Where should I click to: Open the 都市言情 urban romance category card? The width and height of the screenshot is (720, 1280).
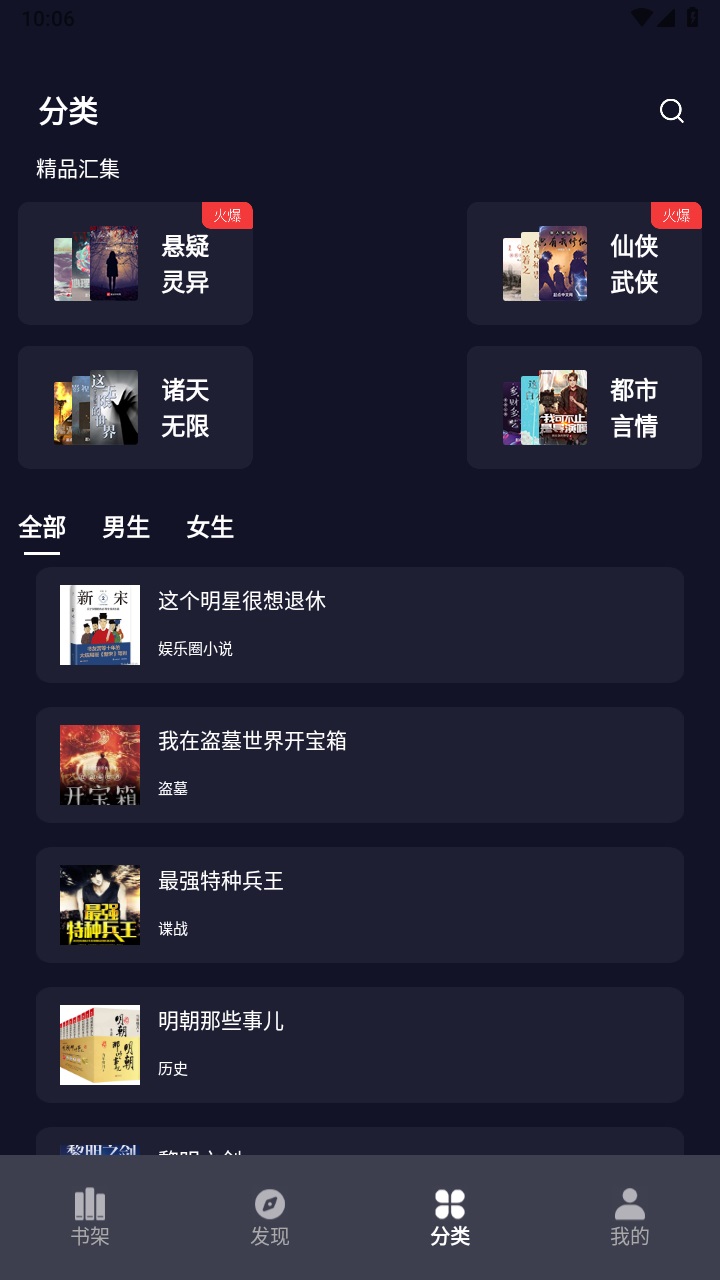pyautogui.click(x=584, y=407)
